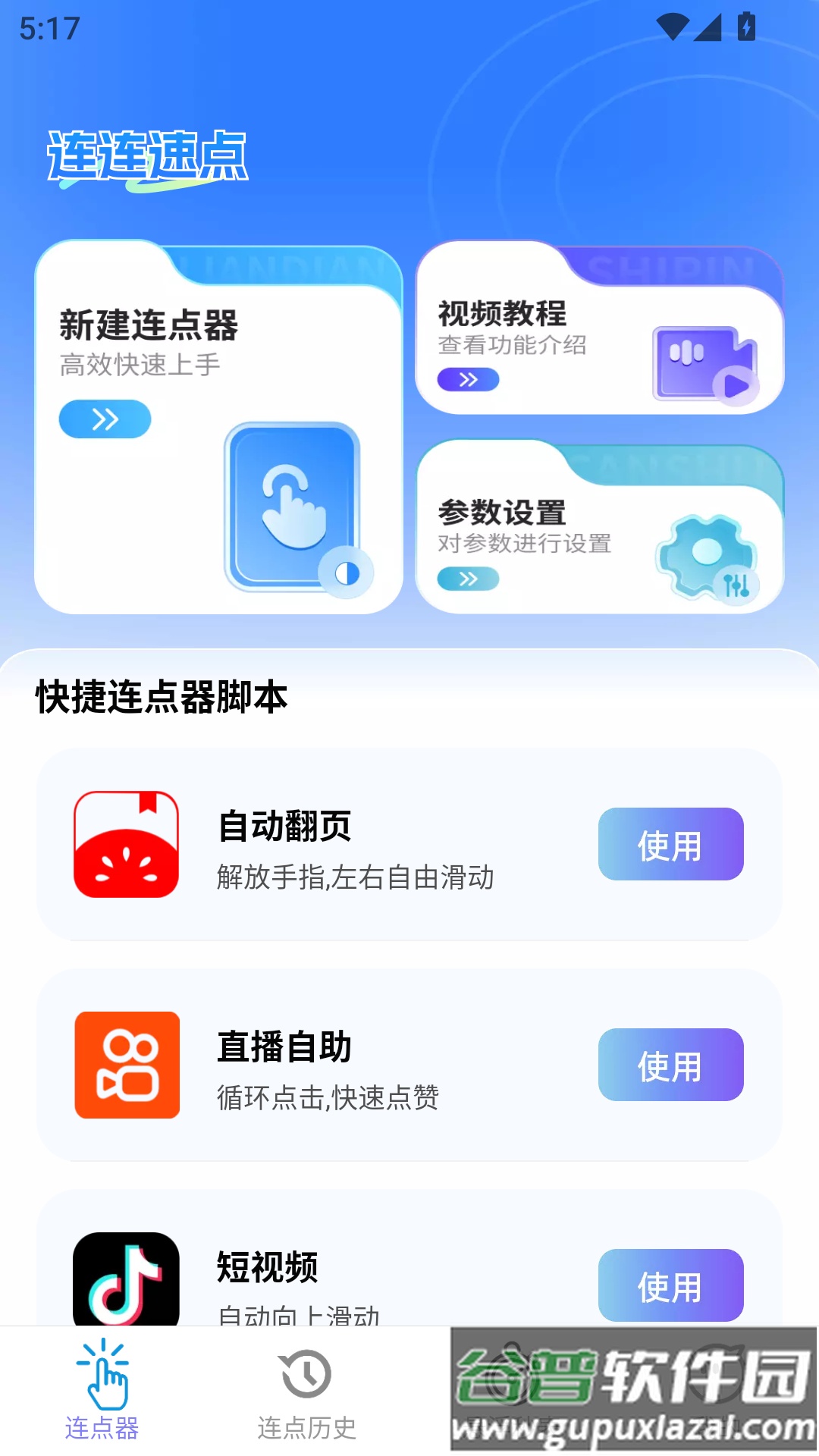Click the double-arrow under 对参数进行设置

(x=468, y=579)
